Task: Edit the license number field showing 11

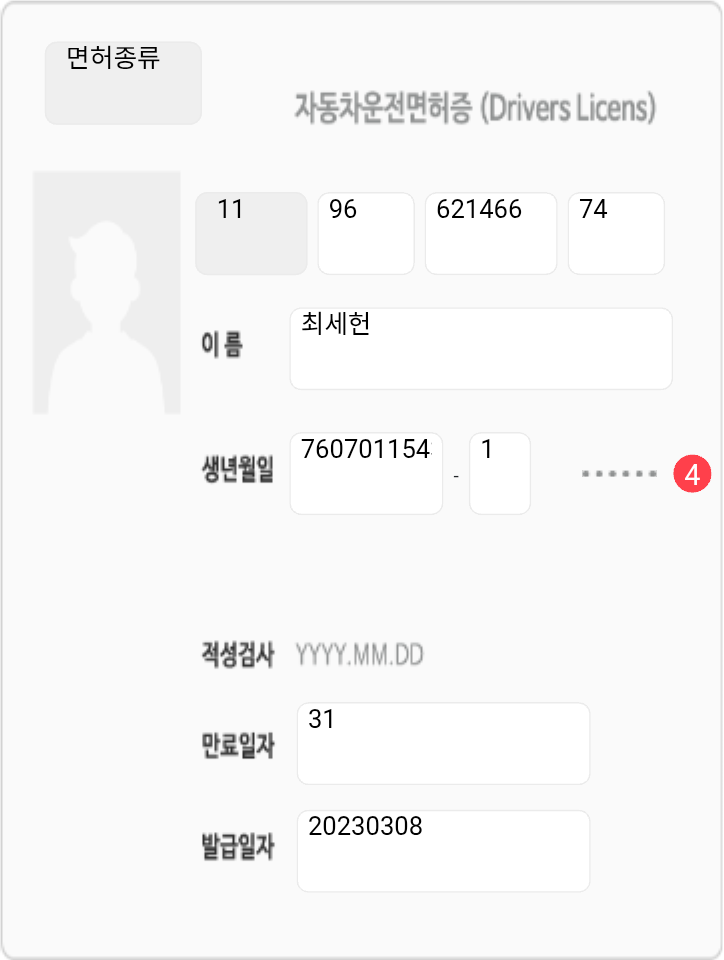Action: click(x=251, y=233)
